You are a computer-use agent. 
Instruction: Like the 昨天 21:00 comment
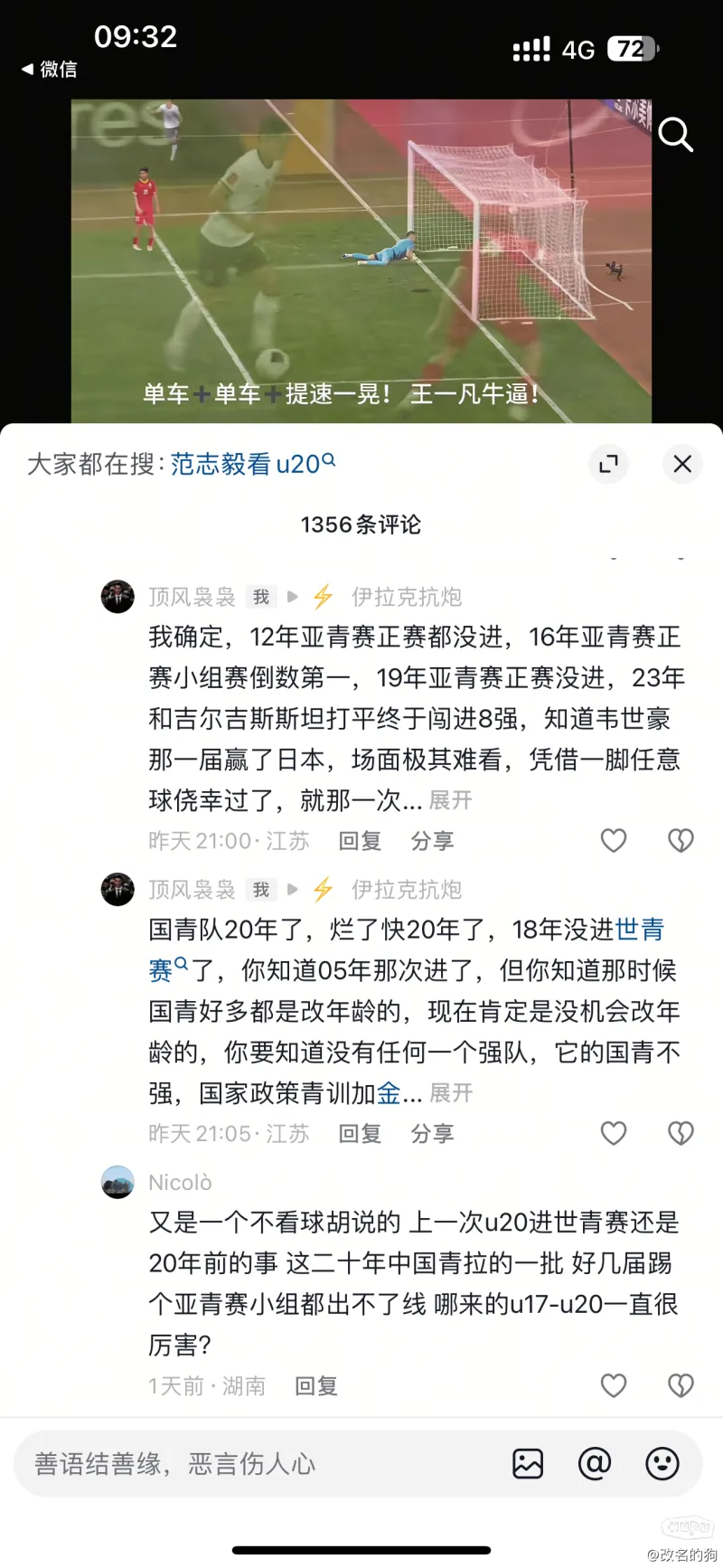(614, 841)
